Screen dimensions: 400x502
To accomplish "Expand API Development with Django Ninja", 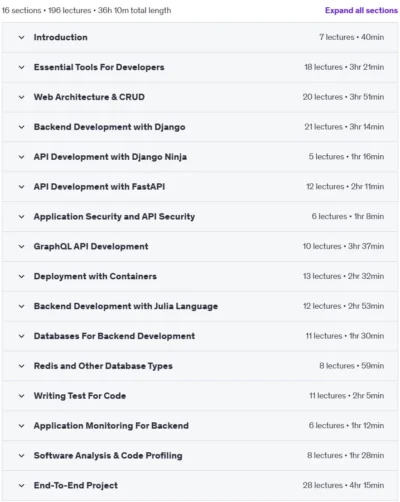I will [200, 157].
